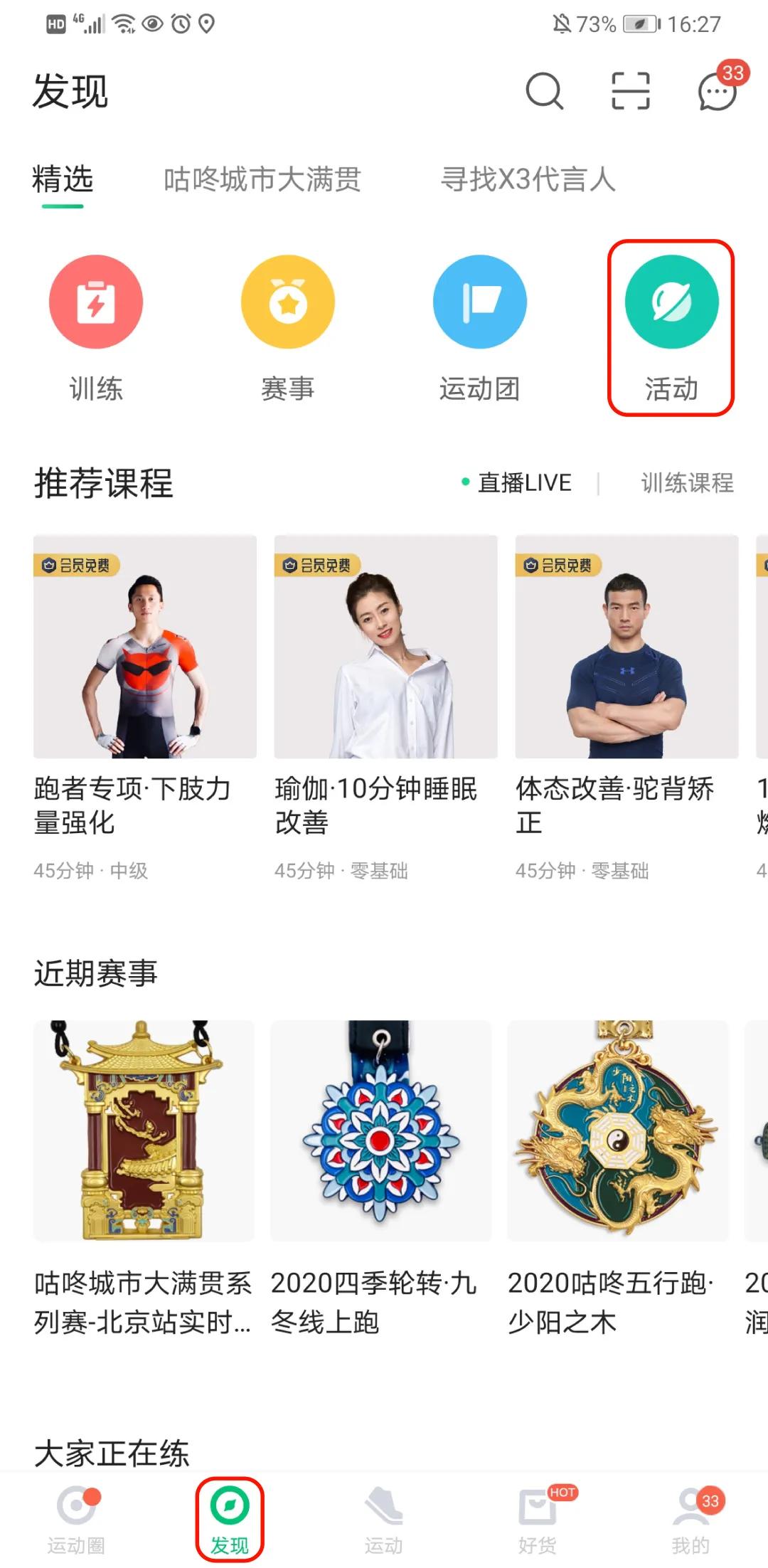Switch to the 精选 featured tab
768x1568 pixels.
[x=63, y=180]
